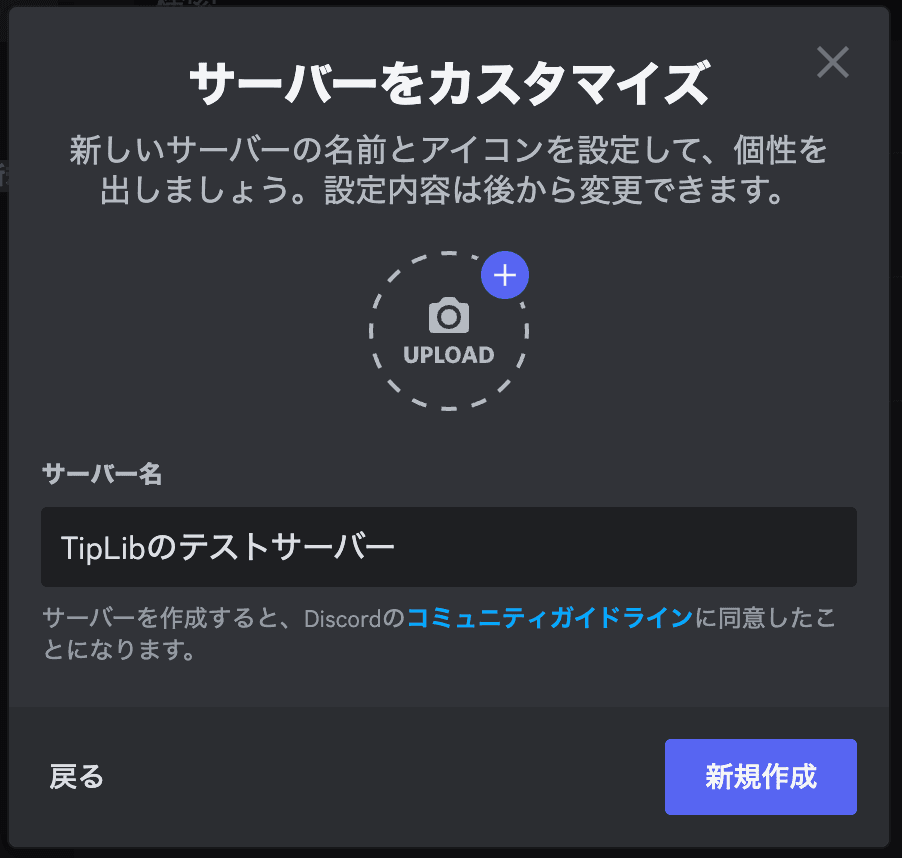Close the server customization dialog
Viewport: 902px width, 858px height.
(832, 63)
